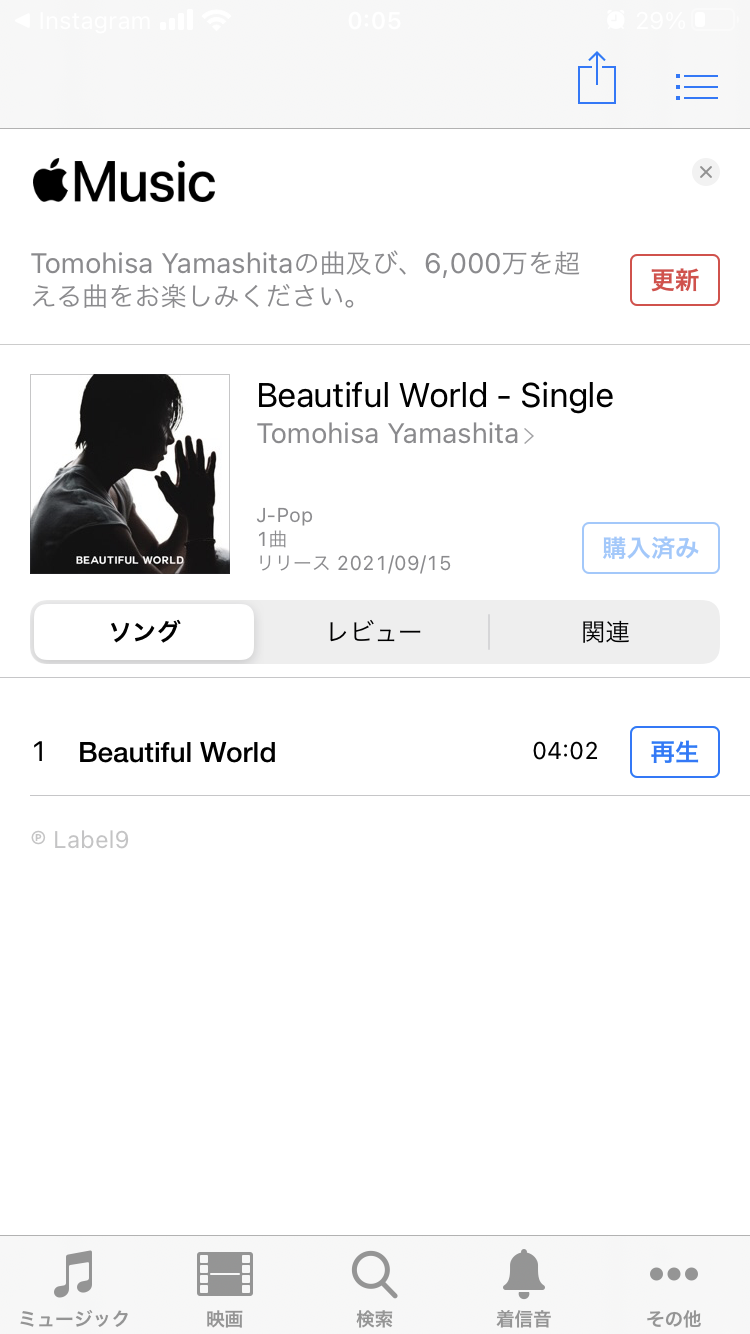Screen dimensions: 750x1334
Task: Tap the red 更新 button
Action: [675, 280]
